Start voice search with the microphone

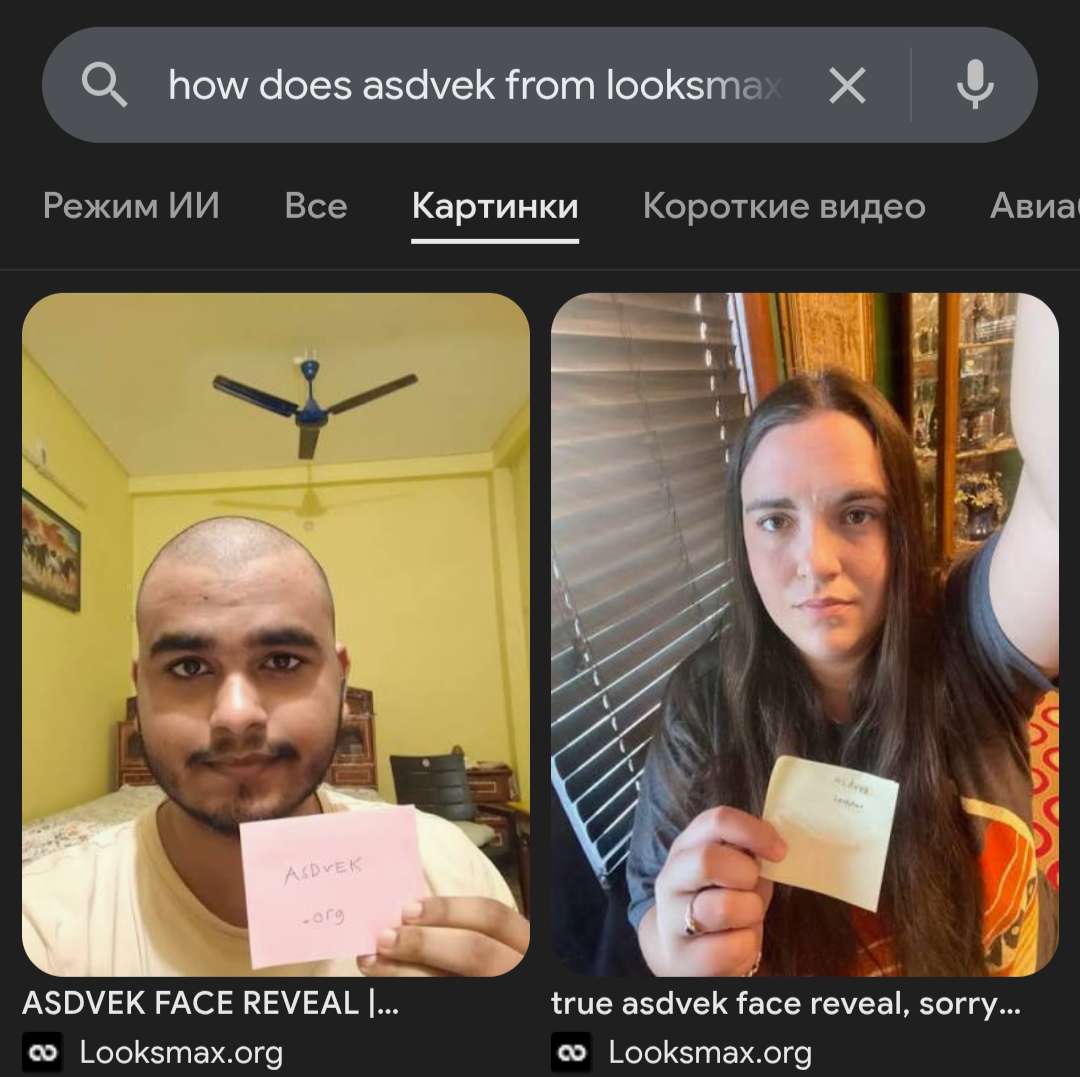[x=974, y=86]
